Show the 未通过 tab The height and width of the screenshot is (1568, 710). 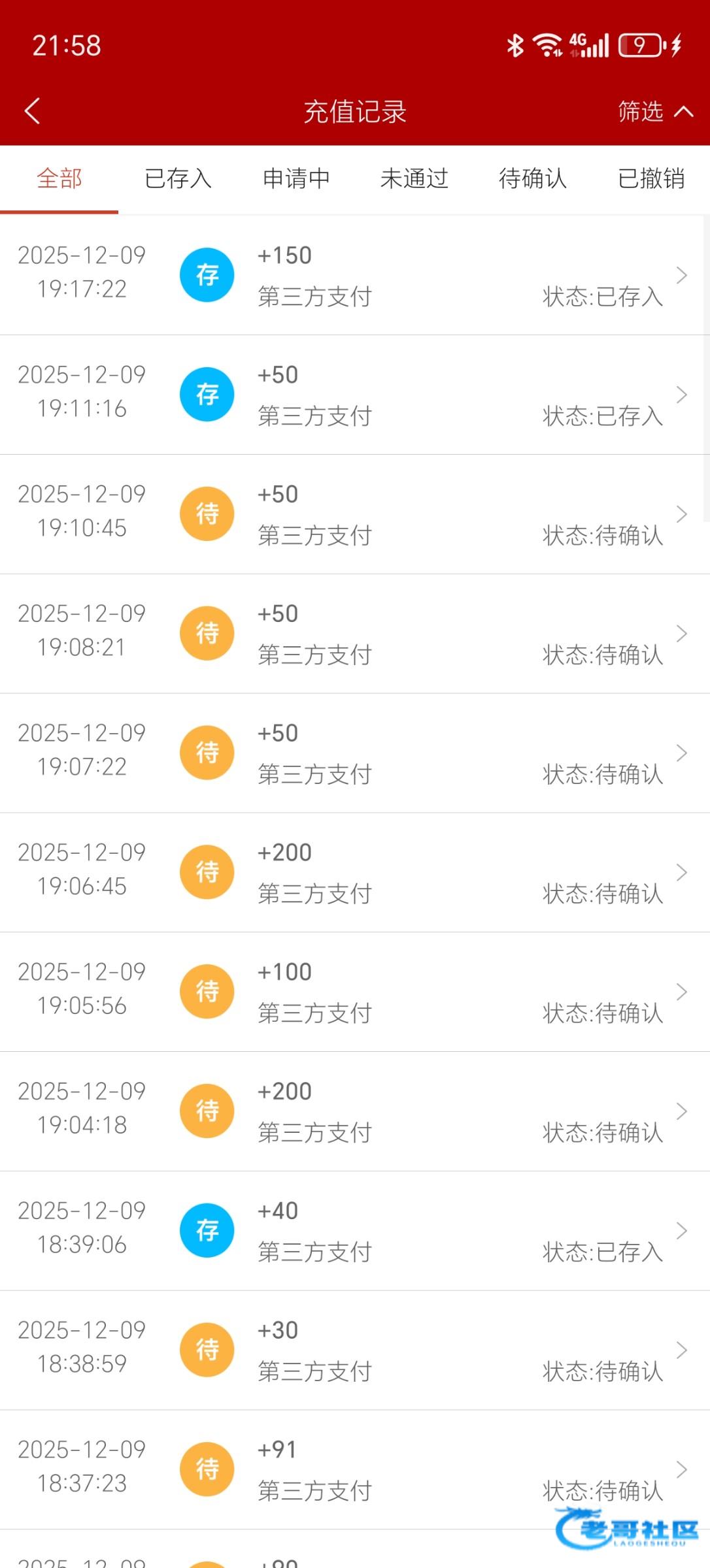pos(414,178)
